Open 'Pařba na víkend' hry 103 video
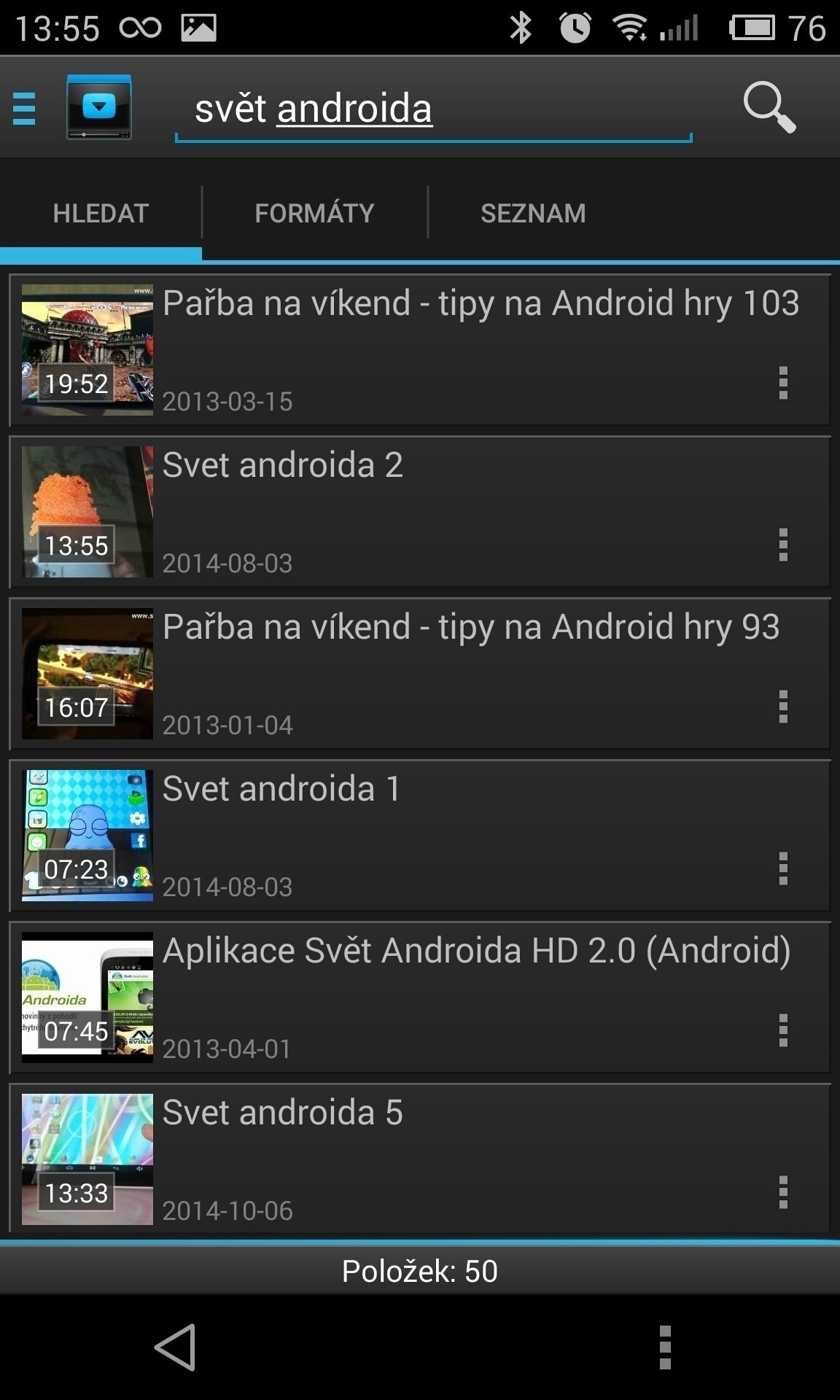Viewport: 840px width, 1400px height. pos(419,350)
